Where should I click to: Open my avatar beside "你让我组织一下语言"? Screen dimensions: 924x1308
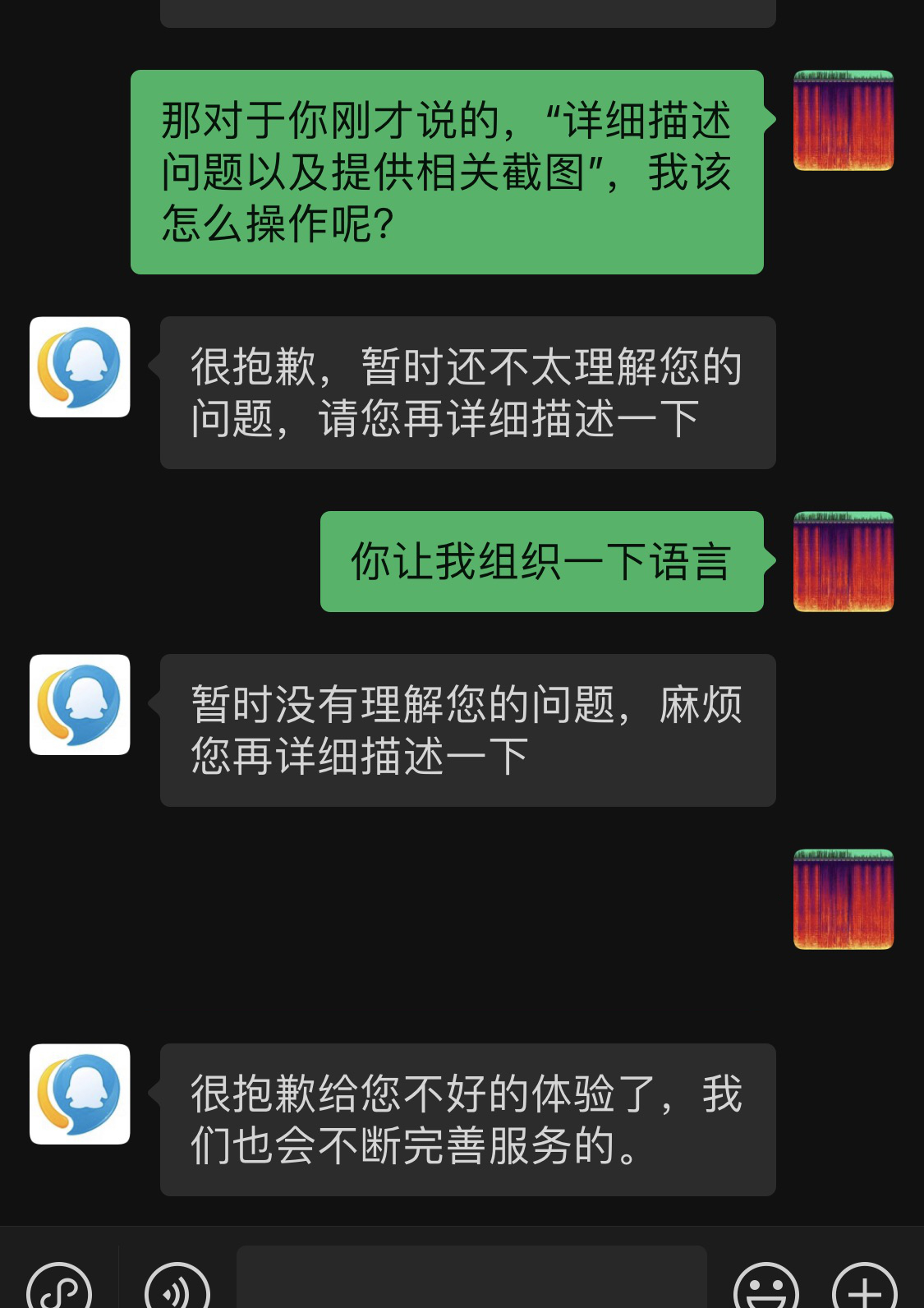click(843, 562)
